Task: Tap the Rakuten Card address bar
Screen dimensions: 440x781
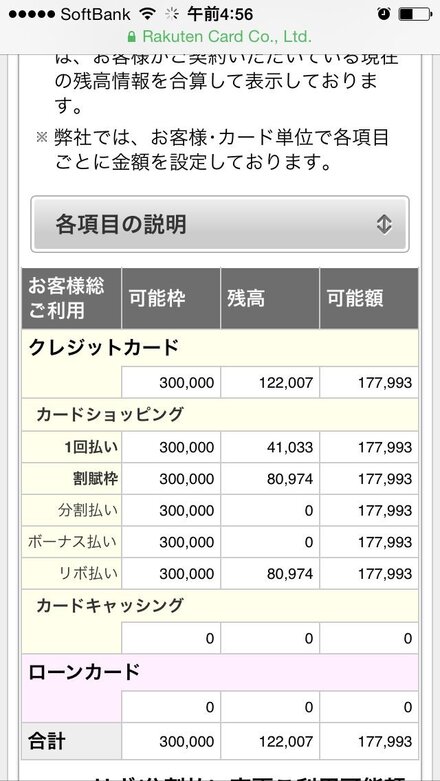Action: pos(220,36)
